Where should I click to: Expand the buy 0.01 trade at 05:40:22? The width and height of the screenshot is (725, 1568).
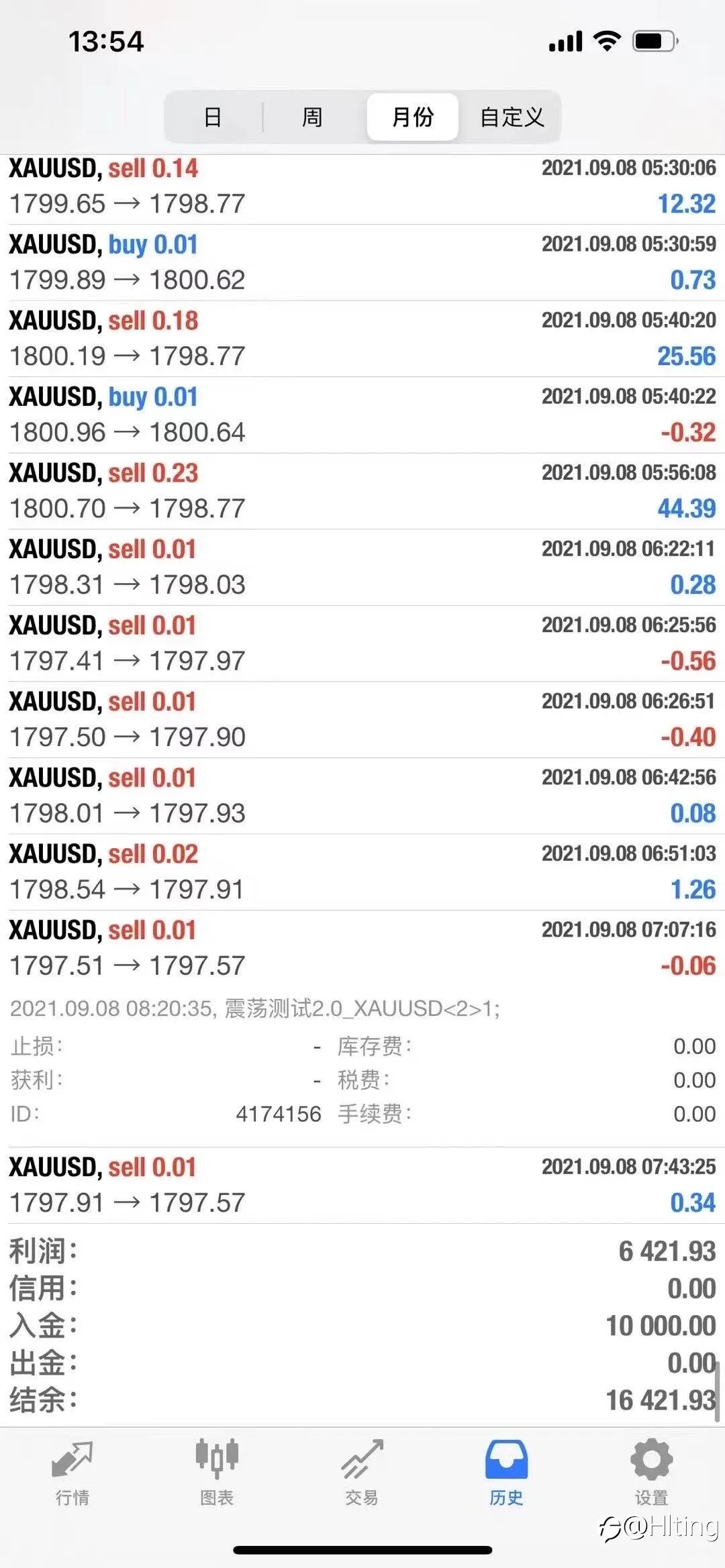coord(362,415)
